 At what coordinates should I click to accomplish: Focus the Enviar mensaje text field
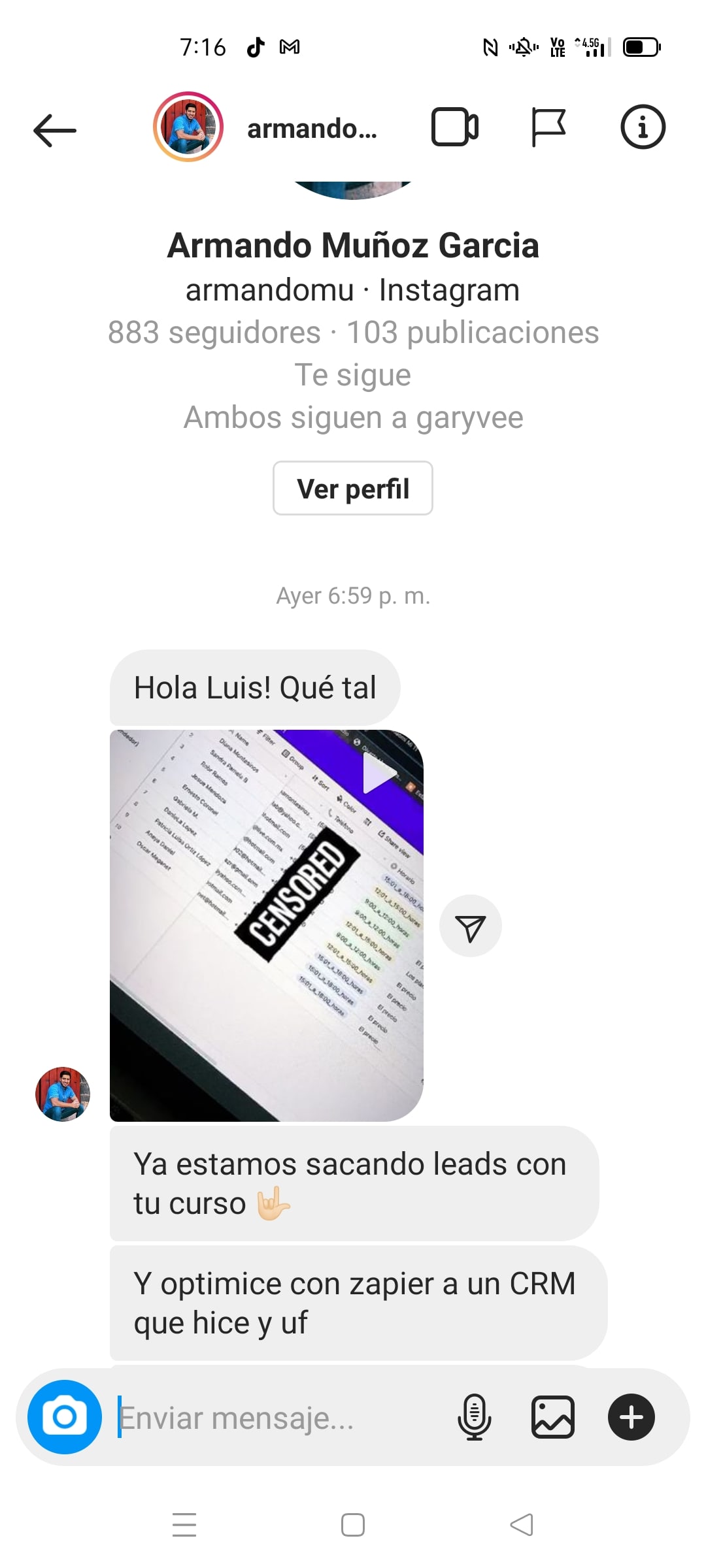tap(275, 1418)
